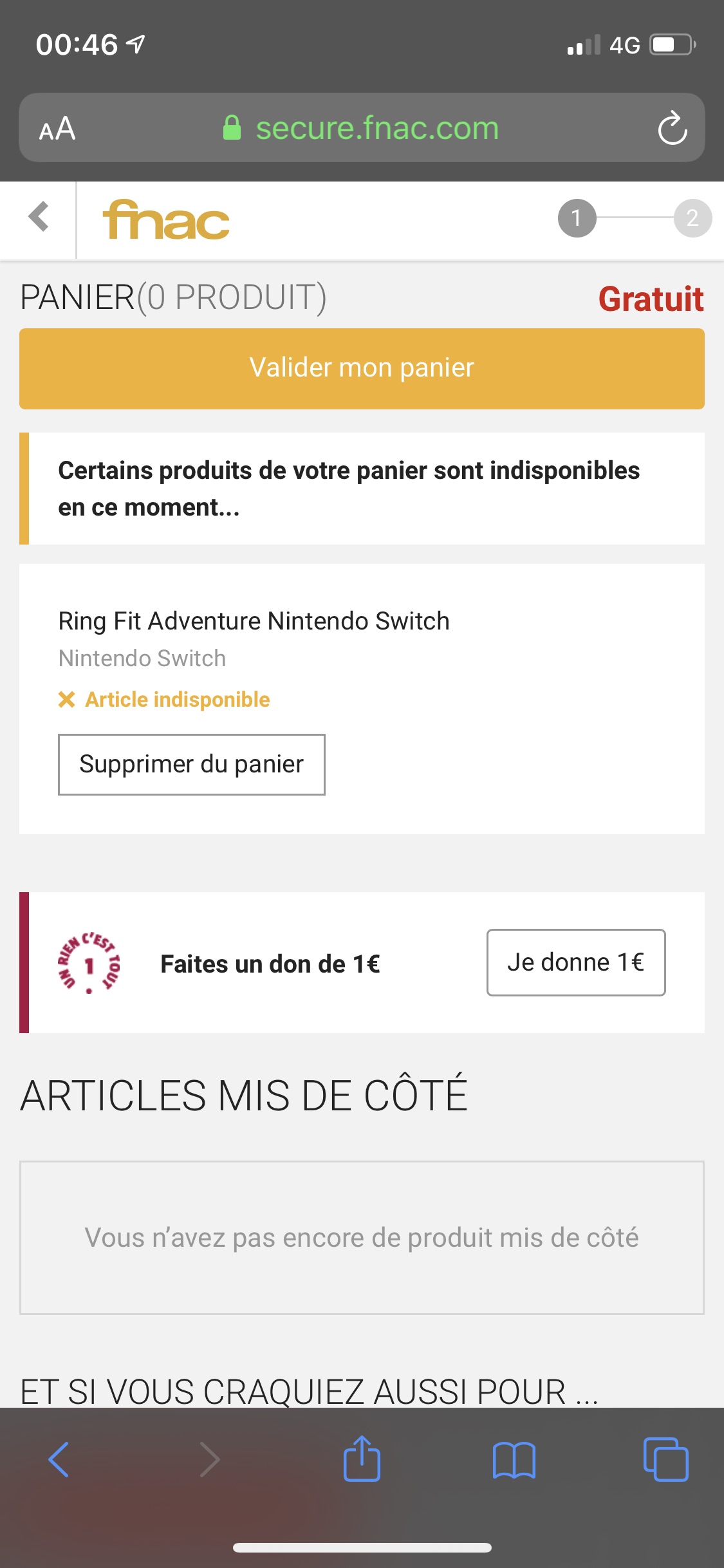Screen dimensions: 724x1568
Task: Open Ring Fit Adventure Nintendo Switch product
Action: pyautogui.click(x=254, y=621)
